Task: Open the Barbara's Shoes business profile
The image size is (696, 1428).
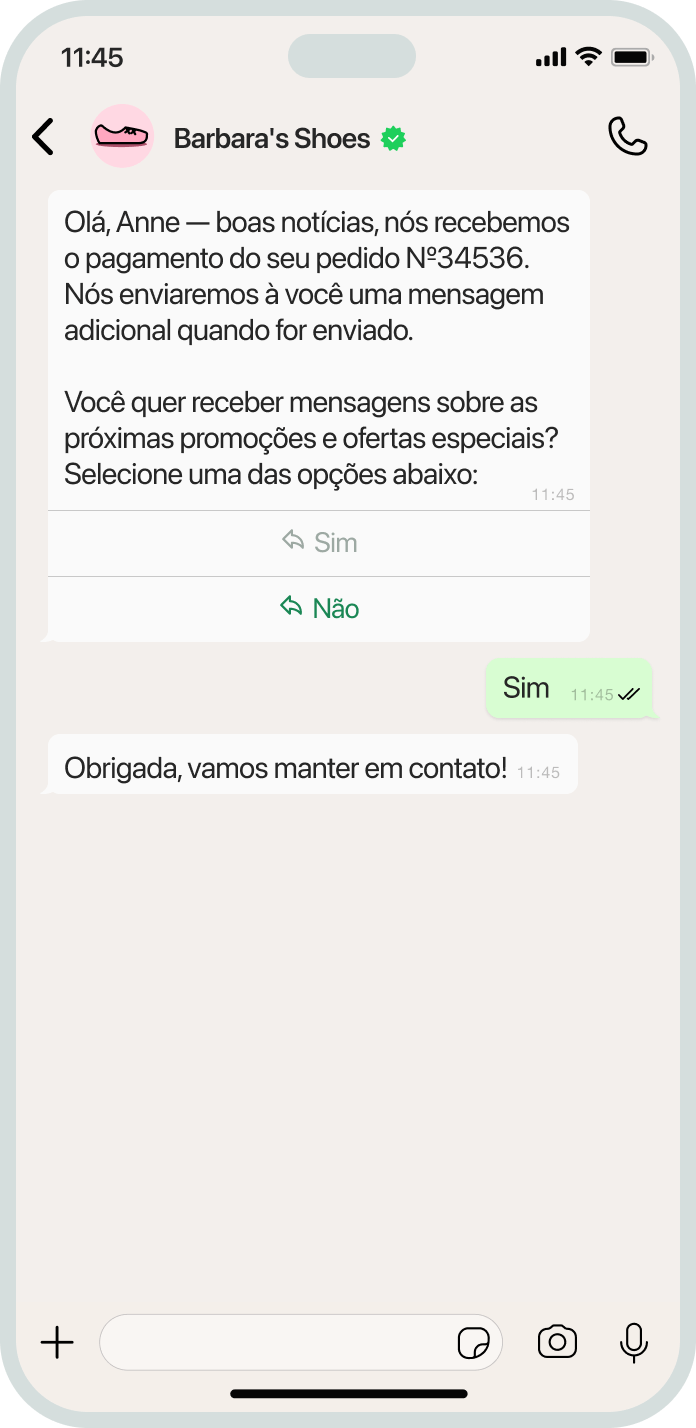Action: click(271, 138)
